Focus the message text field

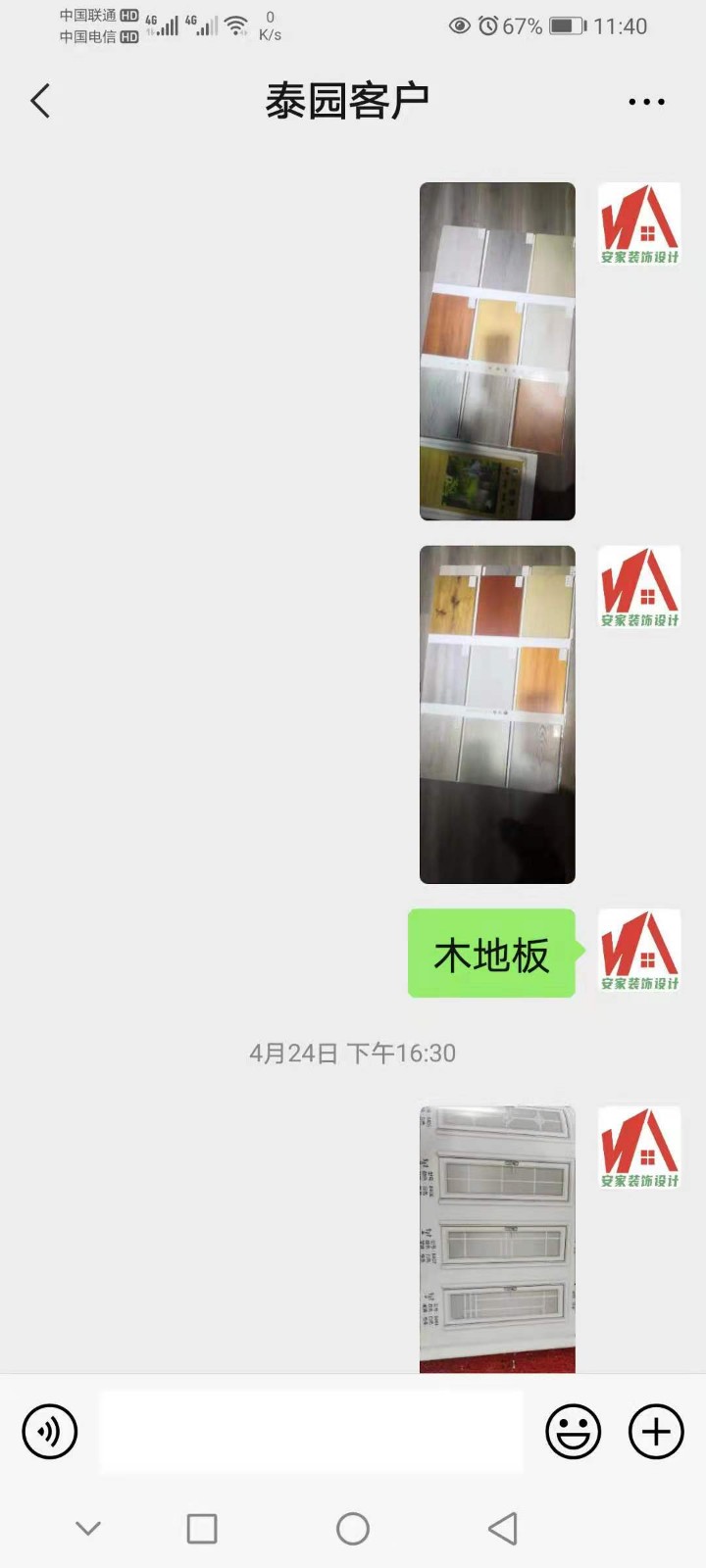[x=311, y=1432]
